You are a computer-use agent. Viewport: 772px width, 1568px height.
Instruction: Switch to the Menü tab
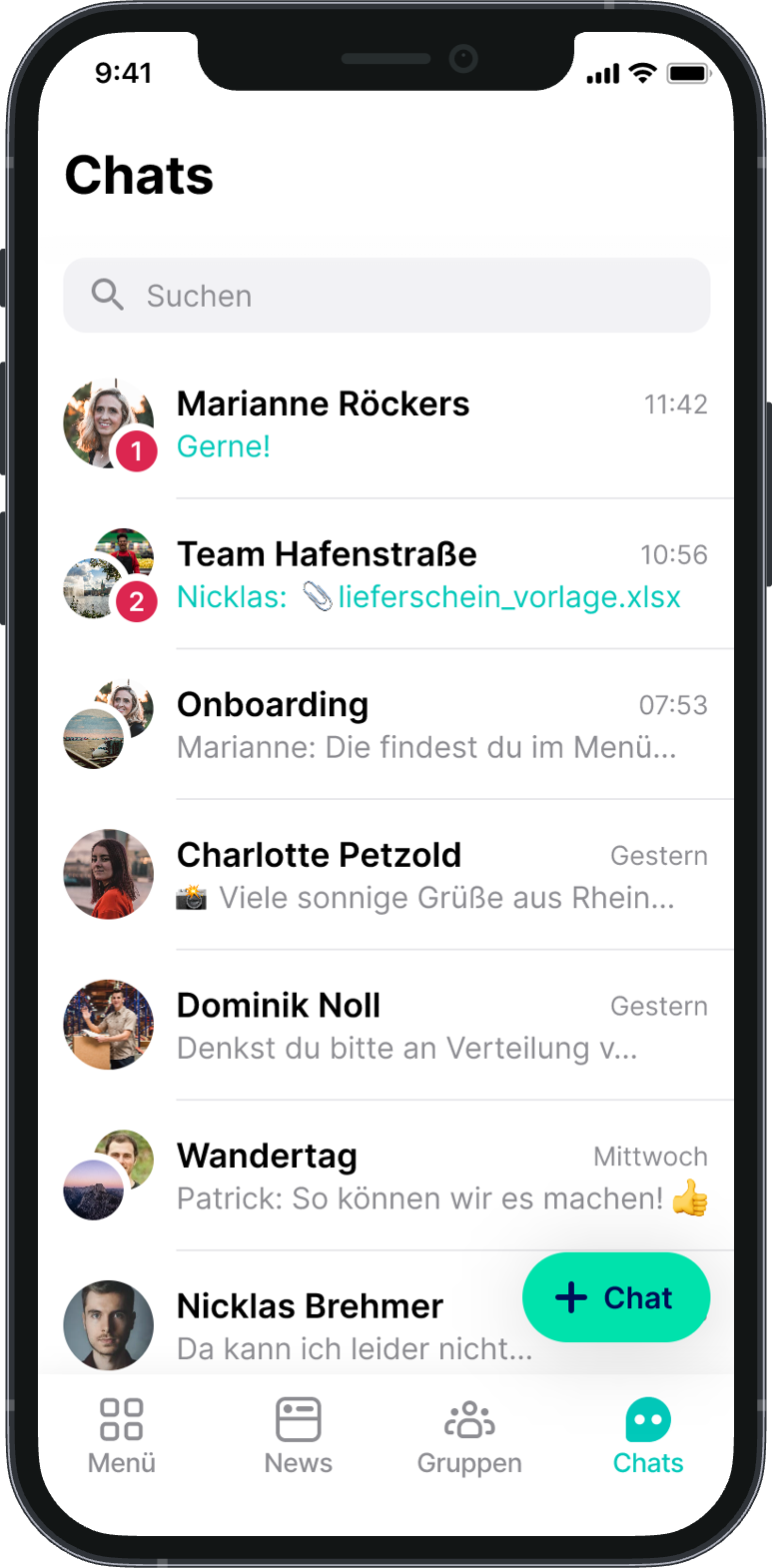click(x=122, y=1436)
